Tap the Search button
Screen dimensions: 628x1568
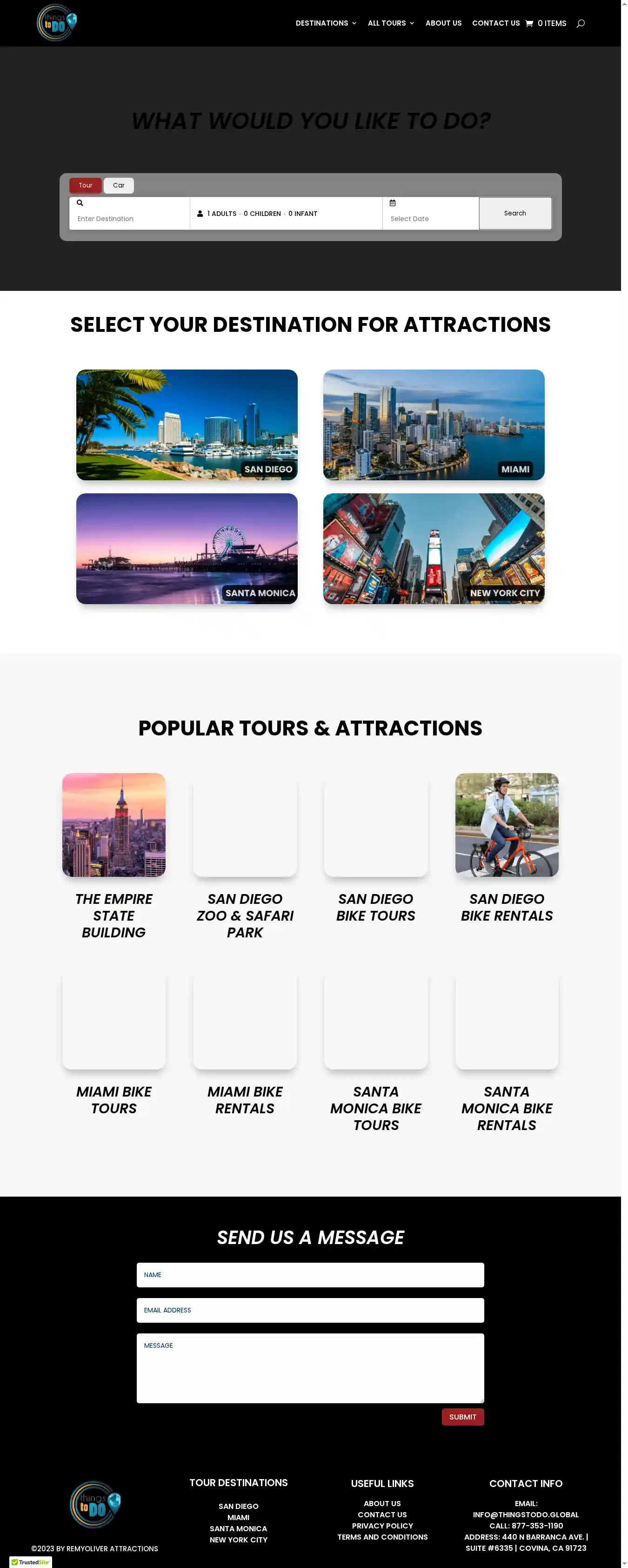tap(515, 213)
